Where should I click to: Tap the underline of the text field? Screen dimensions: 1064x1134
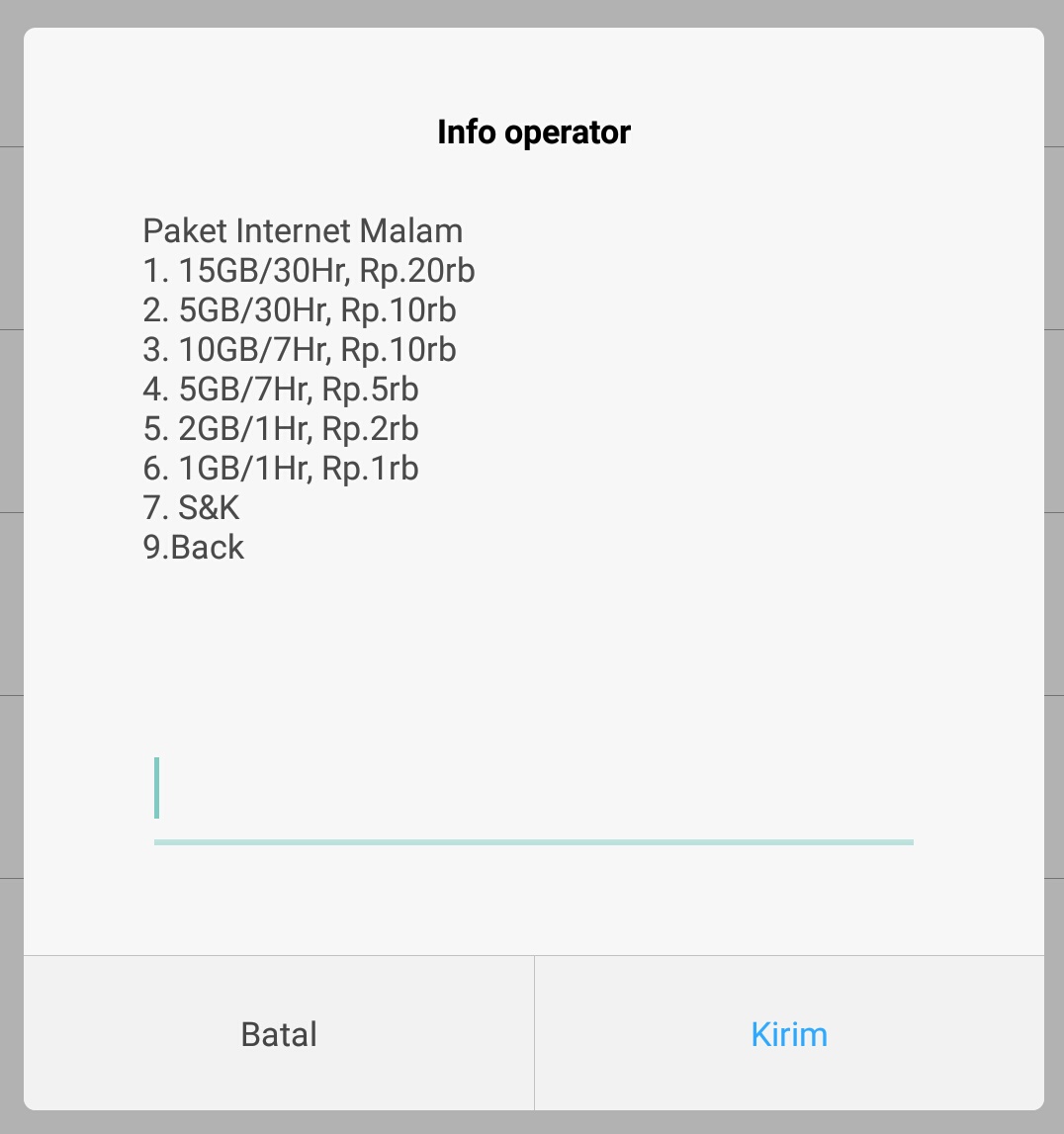pos(534,842)
